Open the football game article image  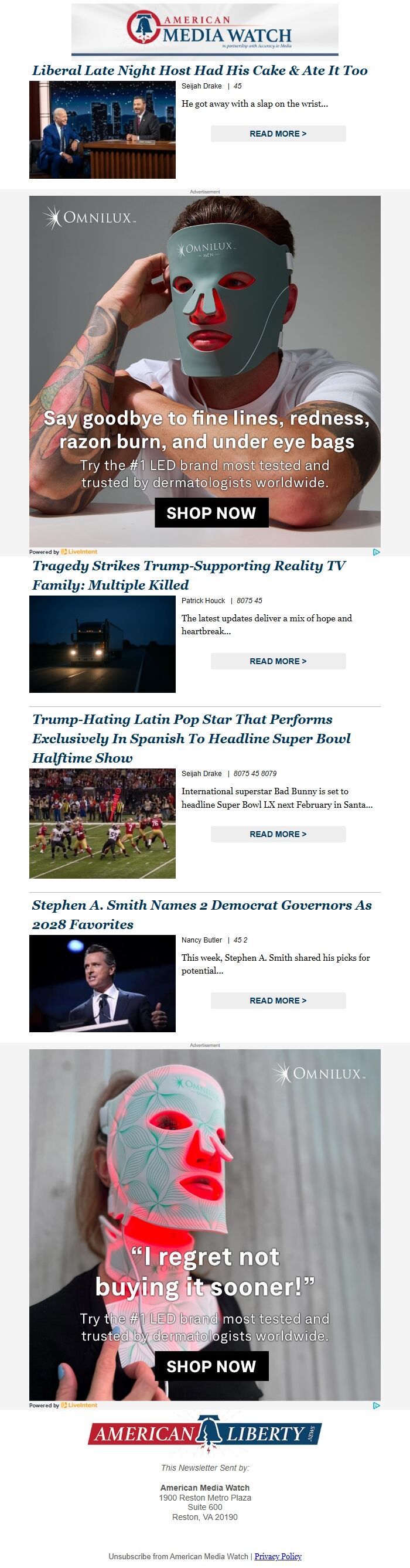pos(102,823)
